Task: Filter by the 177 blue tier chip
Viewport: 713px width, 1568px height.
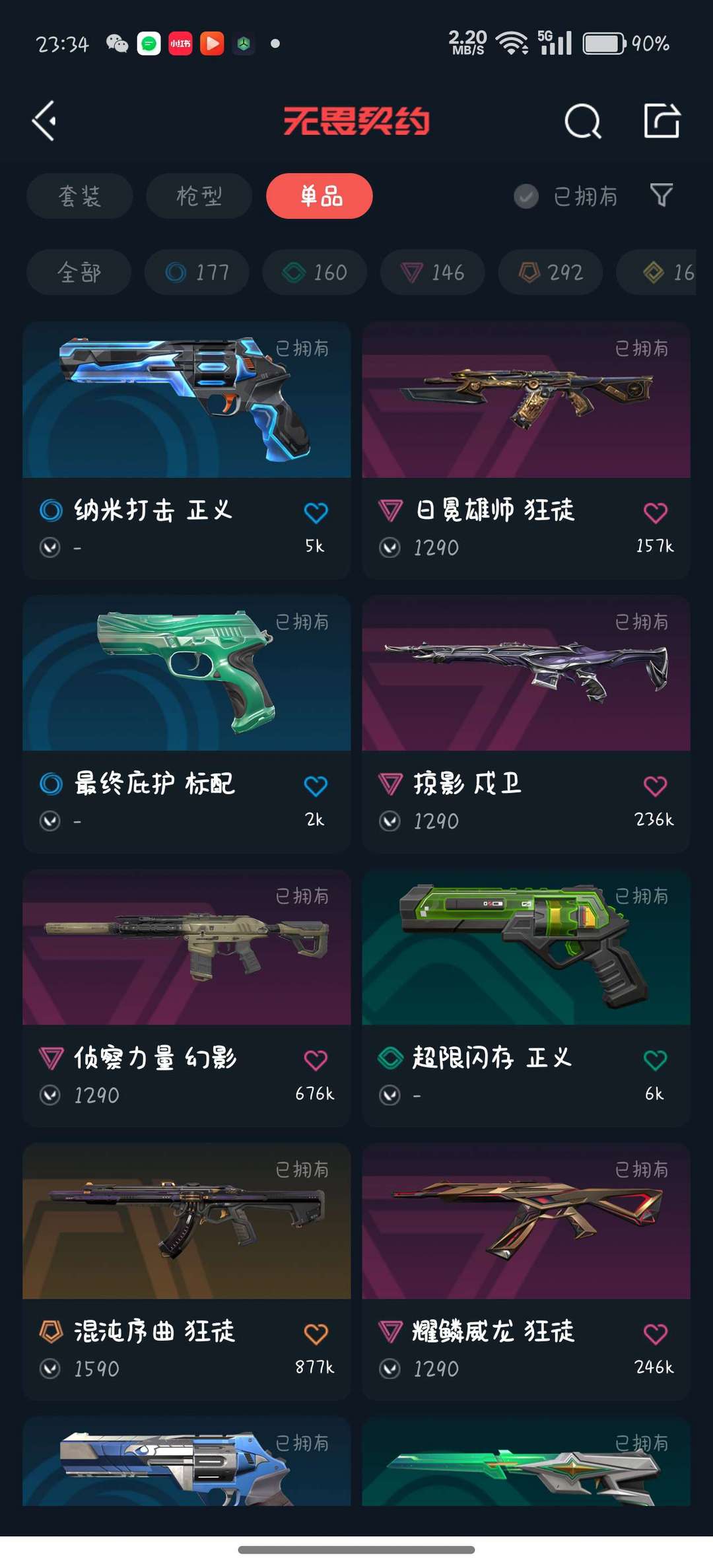Action: 197,272
